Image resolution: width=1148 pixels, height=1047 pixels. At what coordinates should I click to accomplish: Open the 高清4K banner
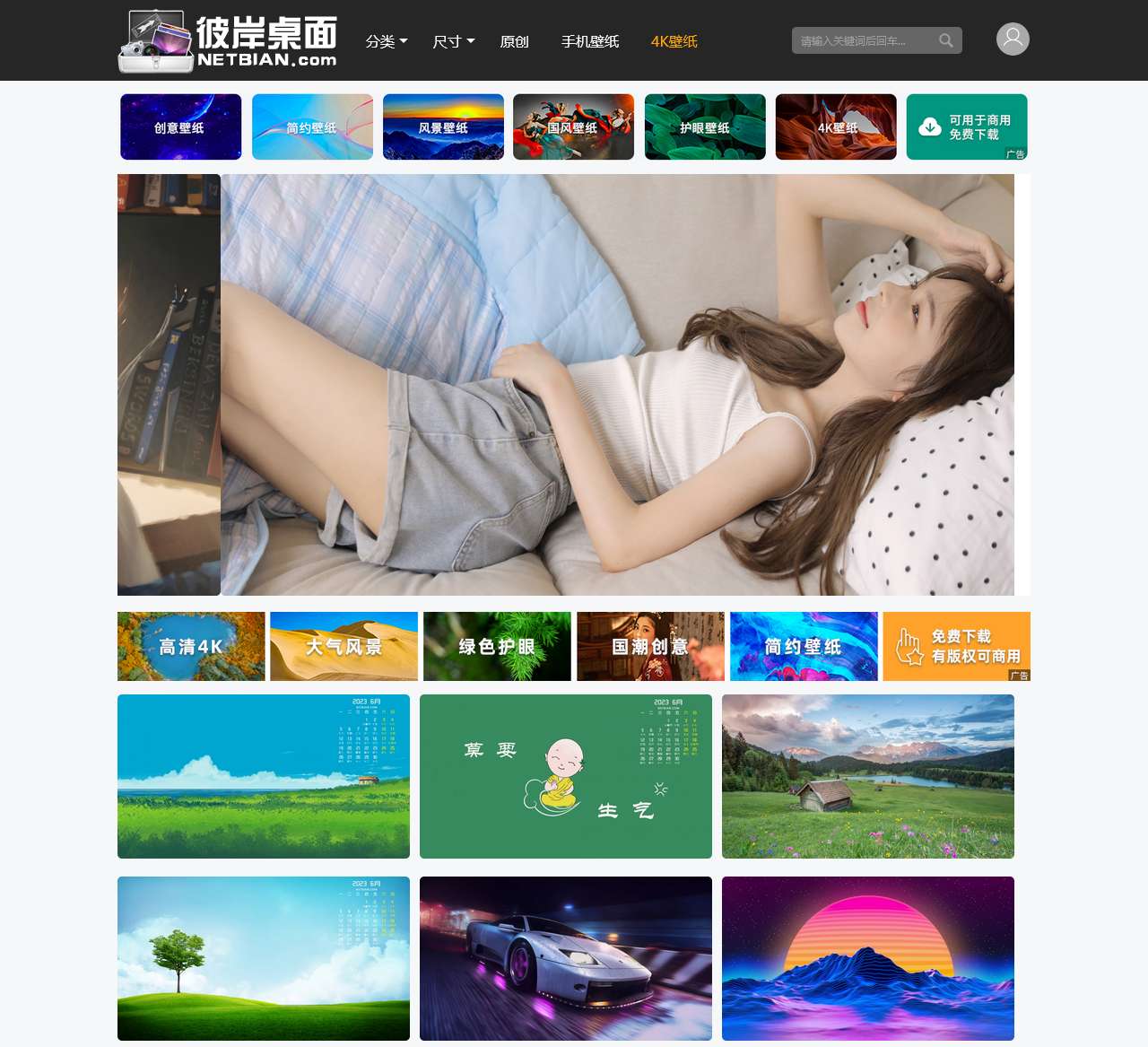click(191, 646)
